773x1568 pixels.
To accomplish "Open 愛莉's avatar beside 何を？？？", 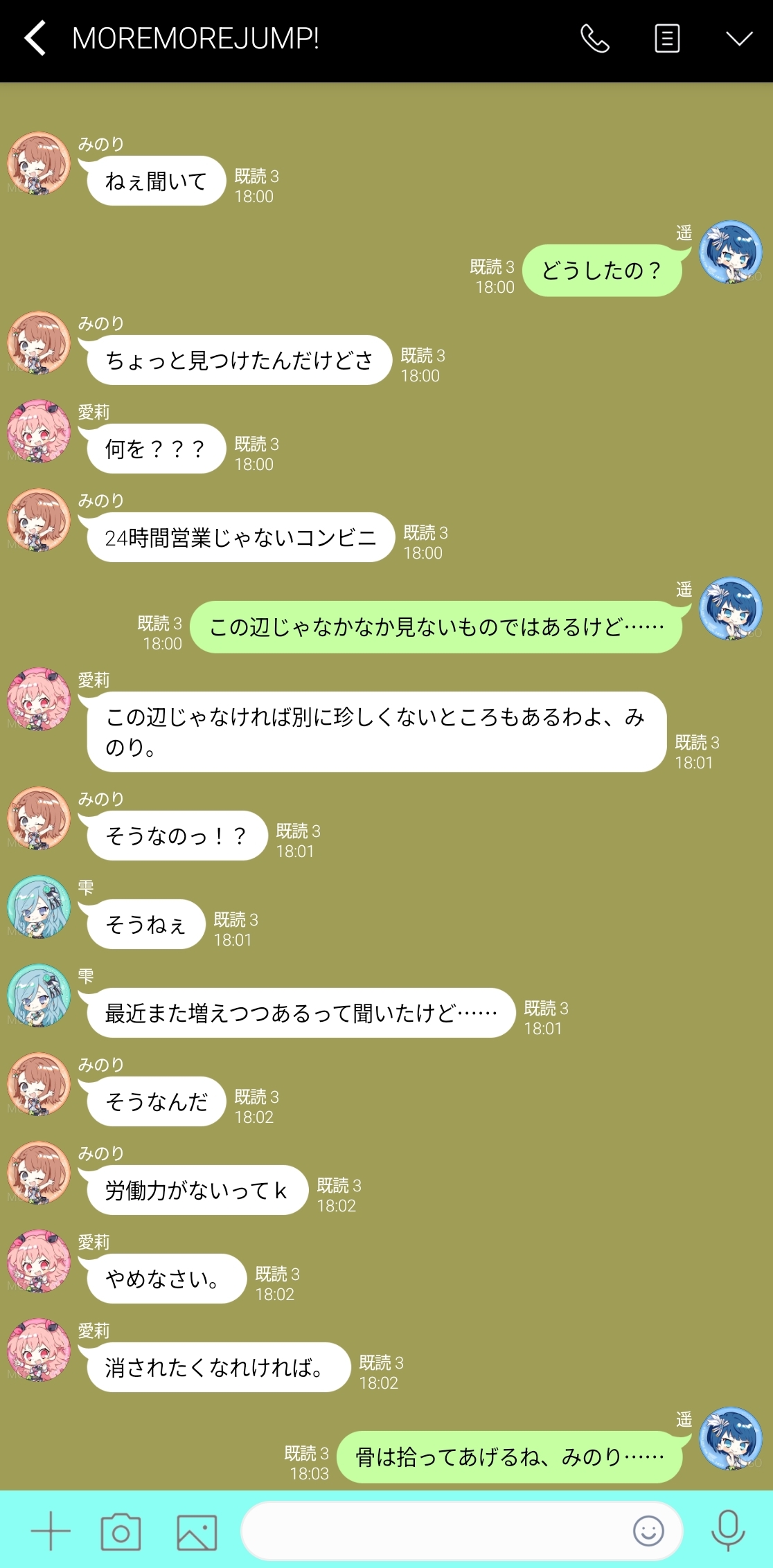I will click(x=39, y=431).
